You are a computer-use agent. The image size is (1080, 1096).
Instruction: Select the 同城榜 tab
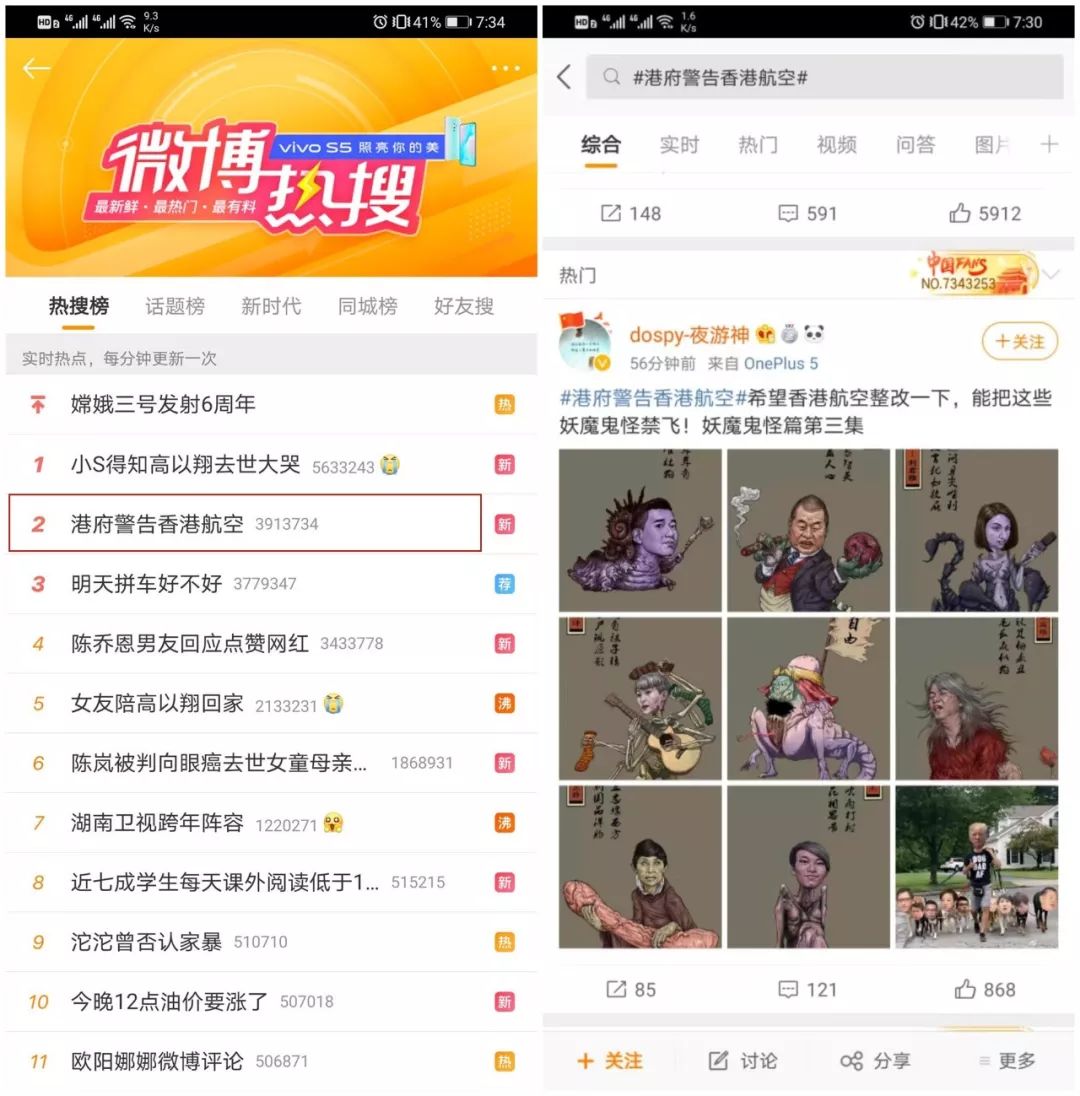[x=367, y=306]
